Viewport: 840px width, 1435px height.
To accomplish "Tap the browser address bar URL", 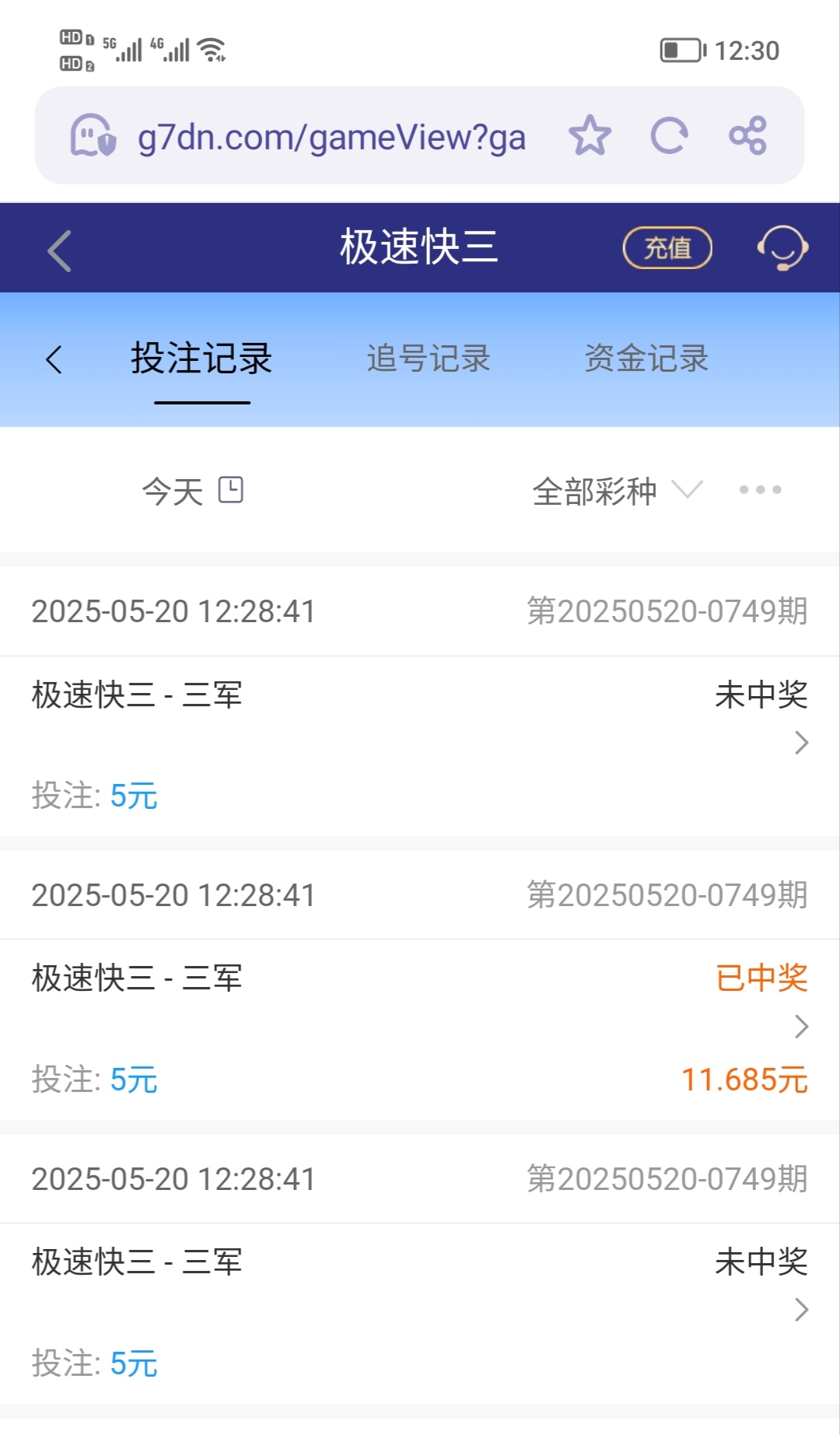I will point(331,137).
